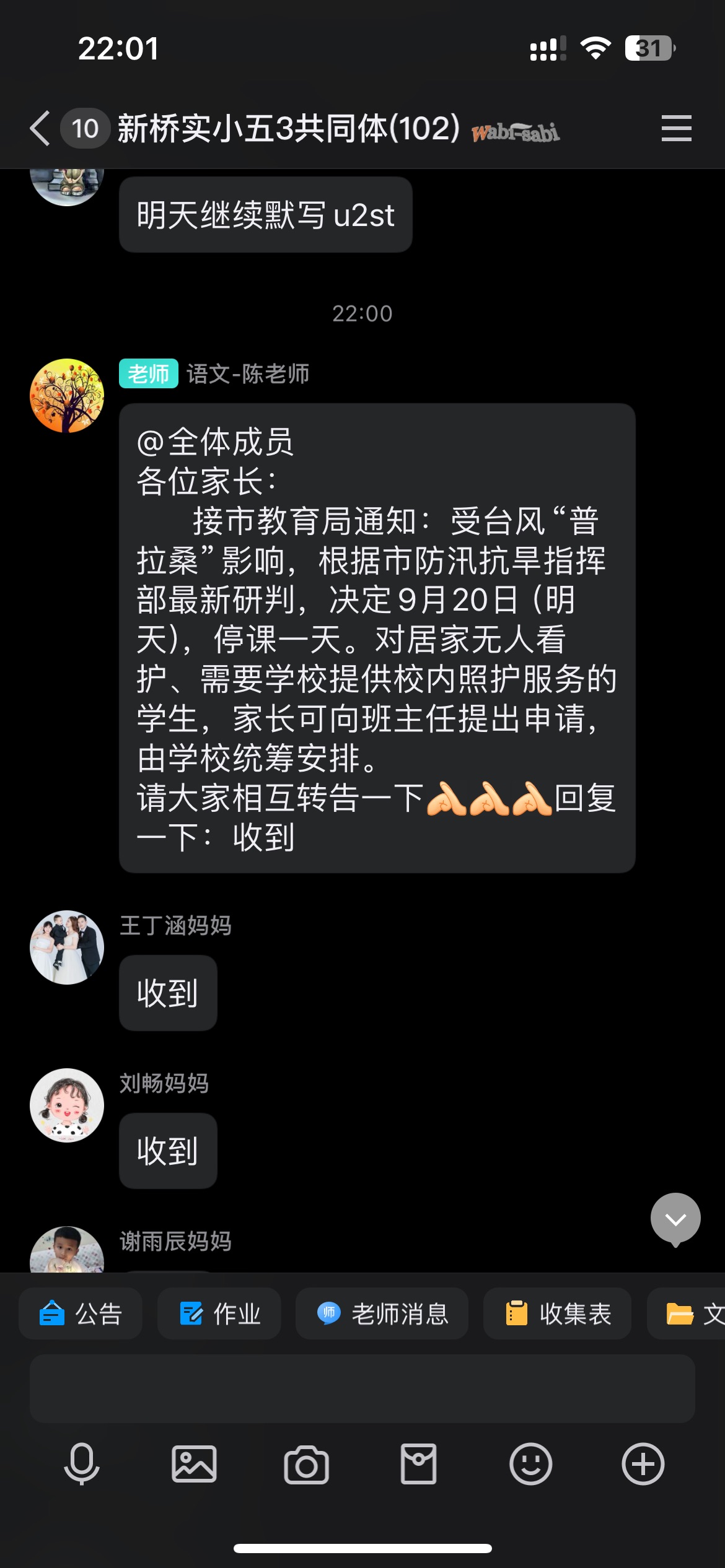Open the photo gallery picker
The width and height of the screenshot is (725, 1568).
click(x=194, y=1464)
